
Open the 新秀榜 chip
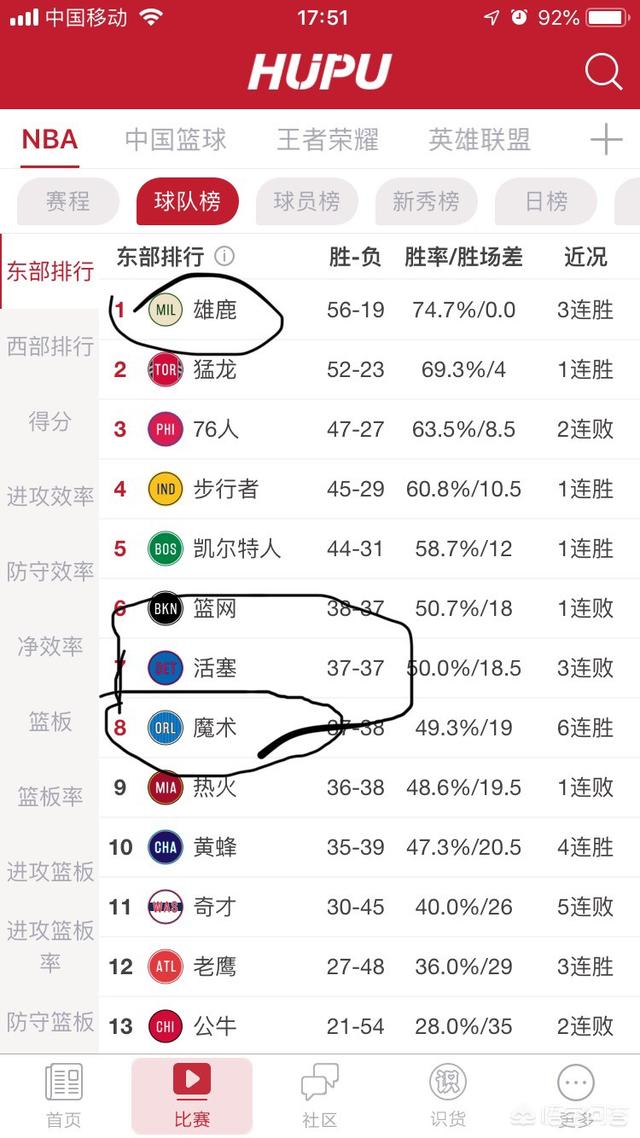[x=426, y=202]
